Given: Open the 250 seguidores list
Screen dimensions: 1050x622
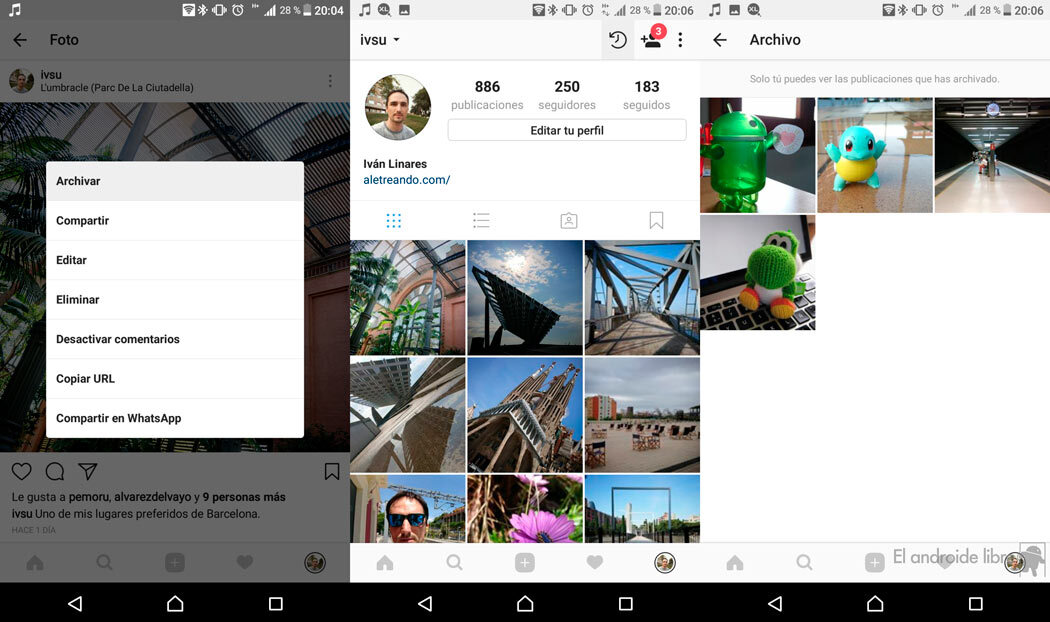Looking at the screenshot, I should click(x=567, y=95).
